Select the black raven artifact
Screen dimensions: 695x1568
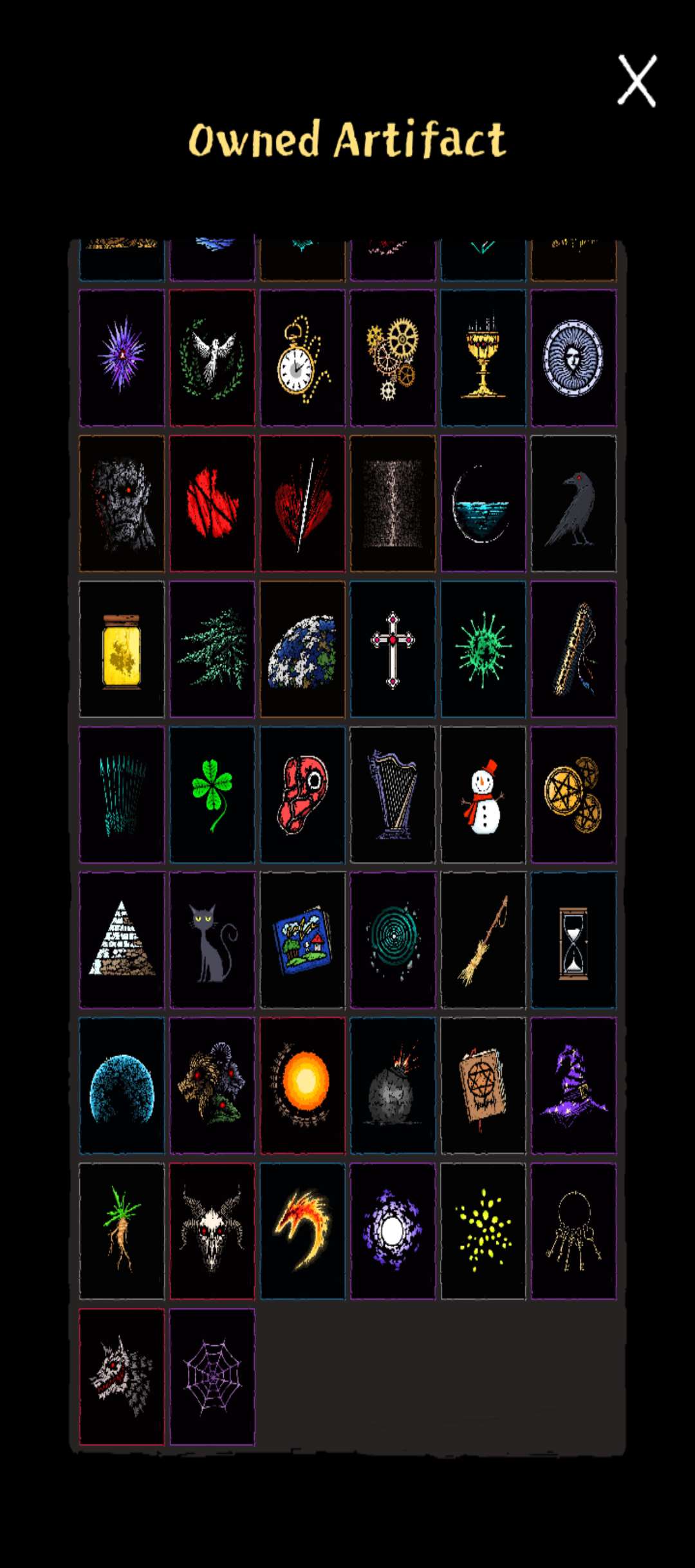573,503
